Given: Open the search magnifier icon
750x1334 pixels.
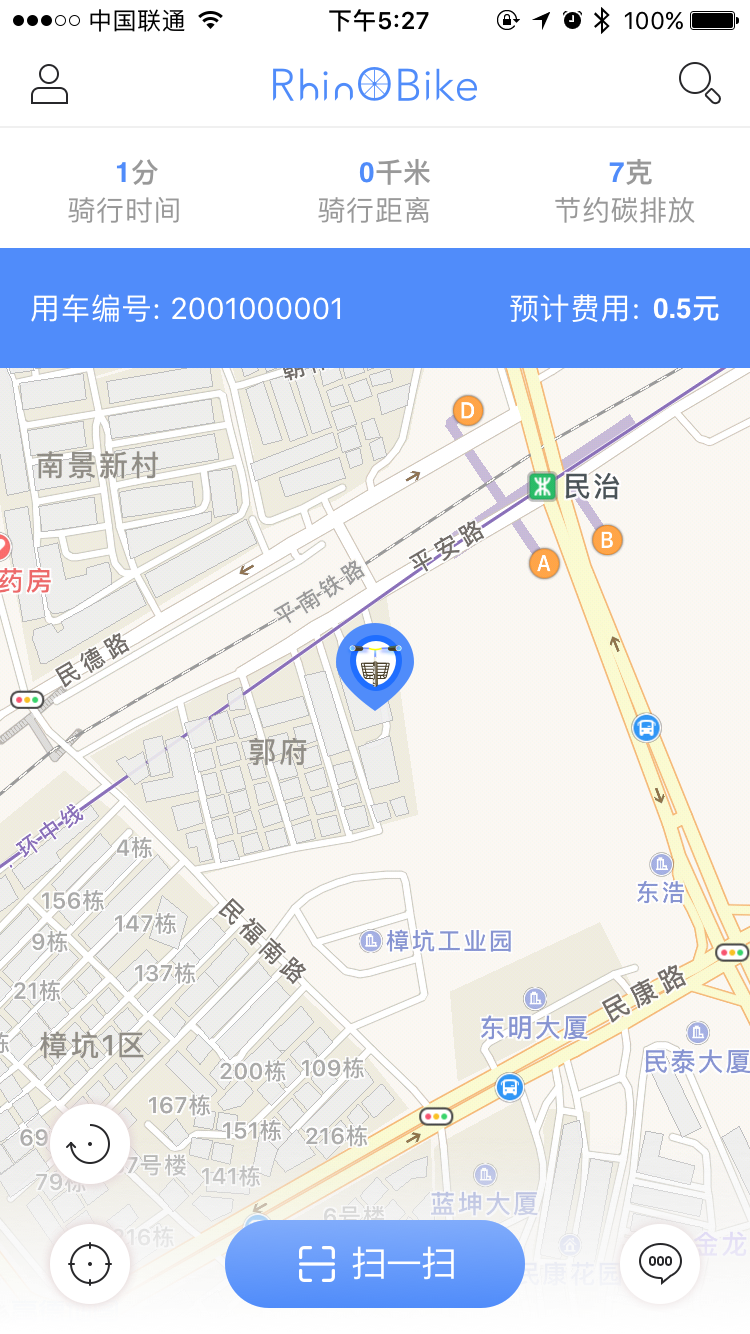Looking at the screenshot, I should 699,84.
